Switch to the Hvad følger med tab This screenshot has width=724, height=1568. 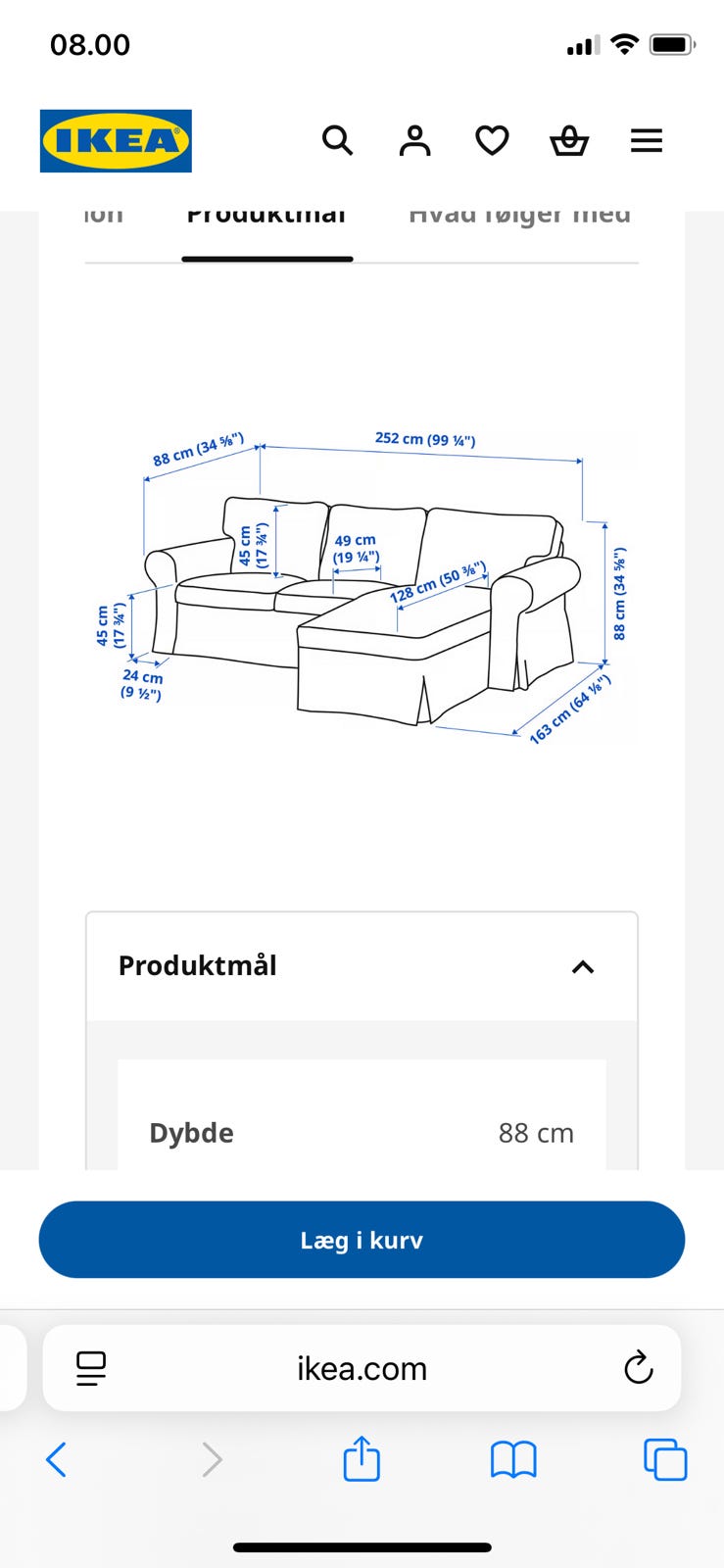pyautogui.click(x=519, y=218)
